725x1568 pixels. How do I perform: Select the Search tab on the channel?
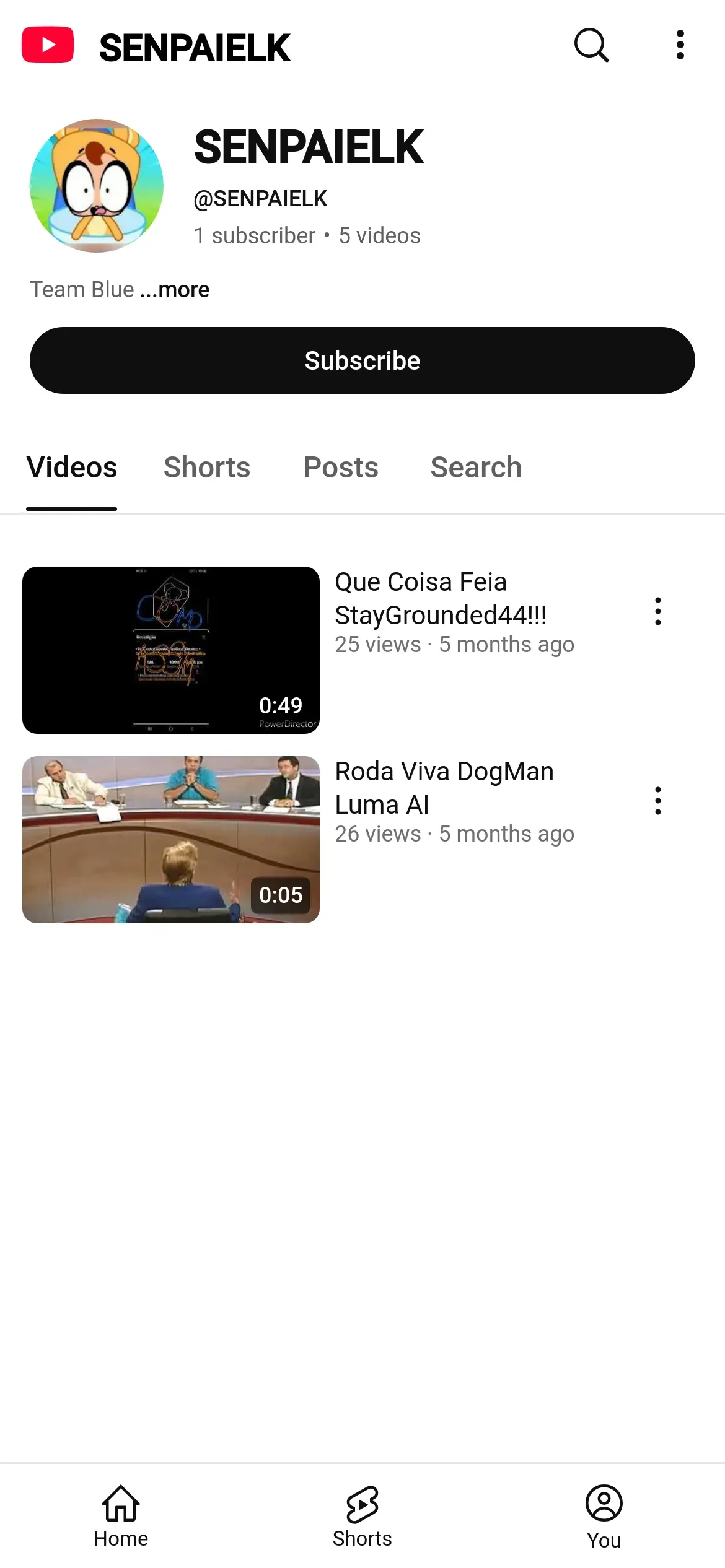pos(476,468)
